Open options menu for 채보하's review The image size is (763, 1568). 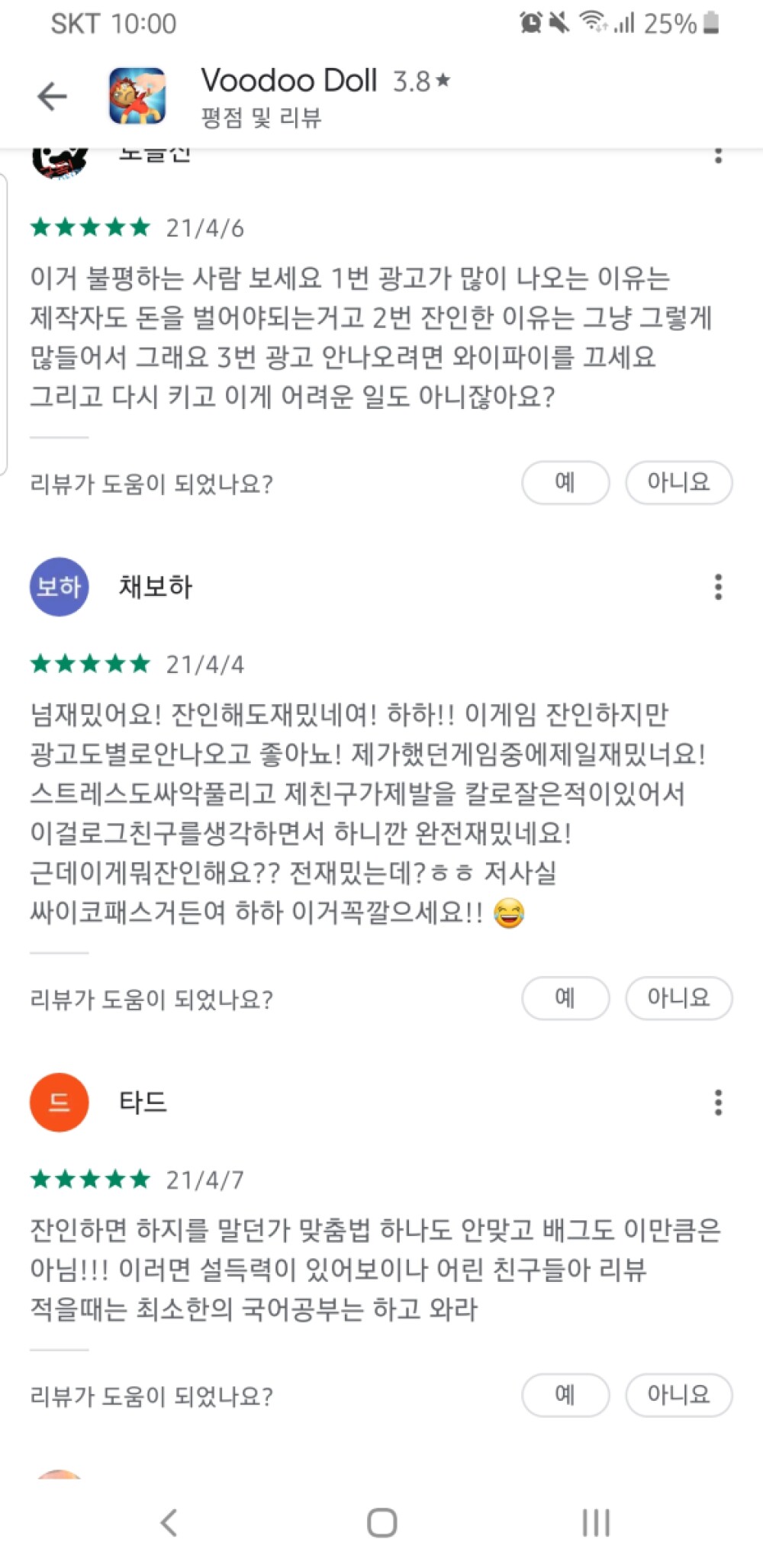717,587
